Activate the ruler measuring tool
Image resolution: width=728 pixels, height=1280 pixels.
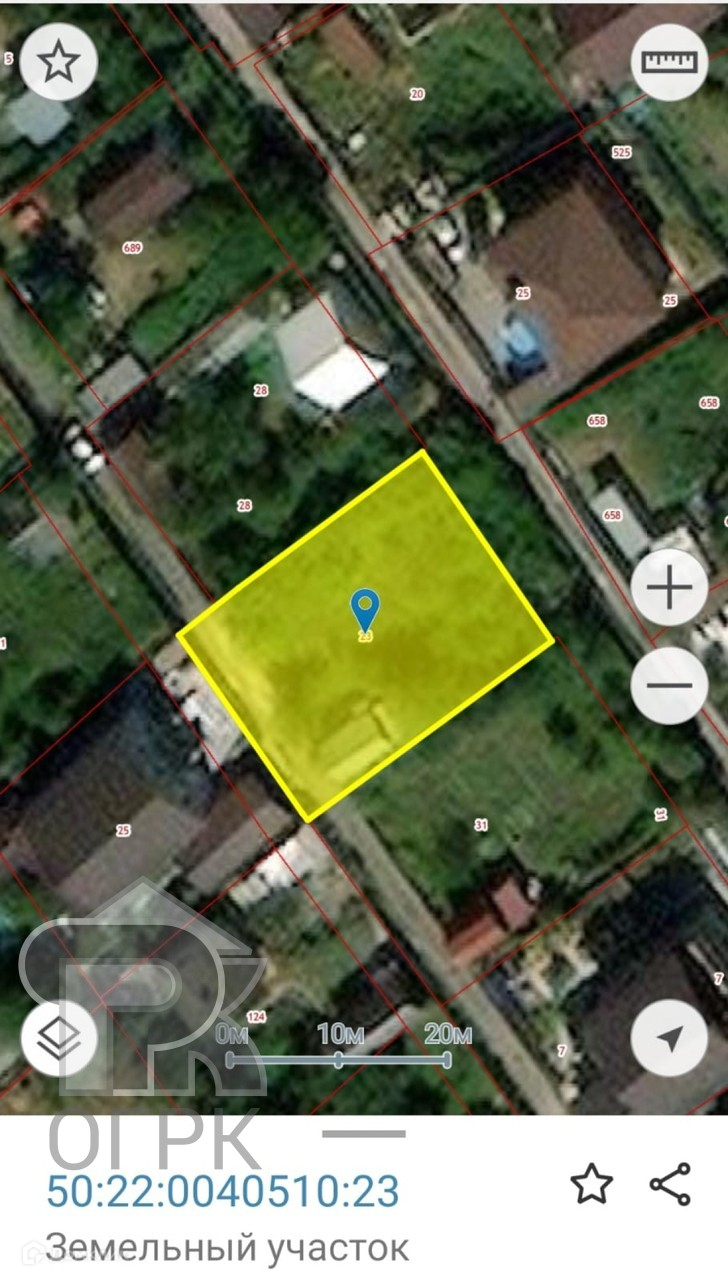(x=669, y=62)
